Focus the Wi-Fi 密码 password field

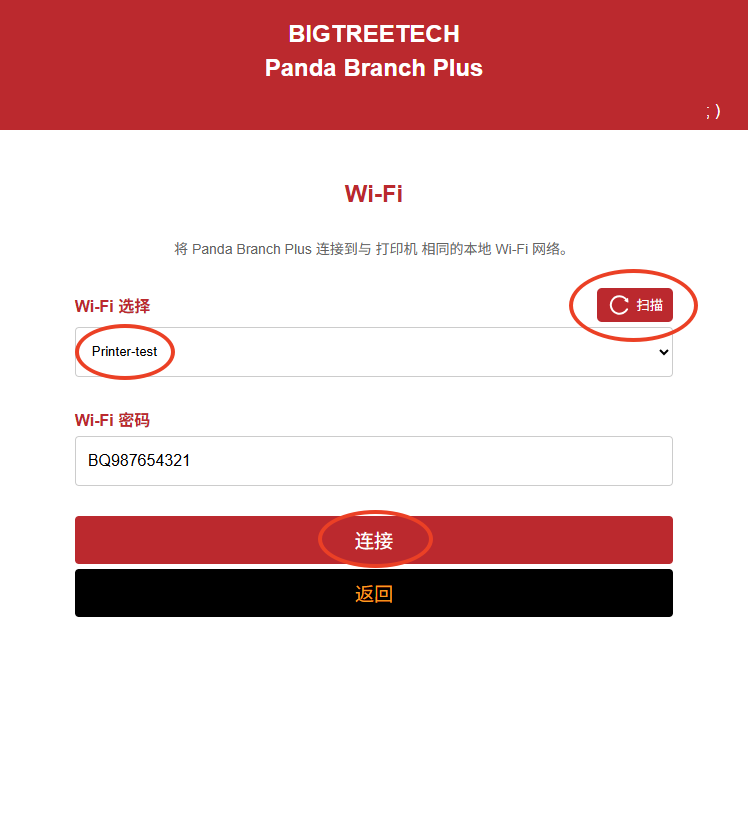pos(373,461)
